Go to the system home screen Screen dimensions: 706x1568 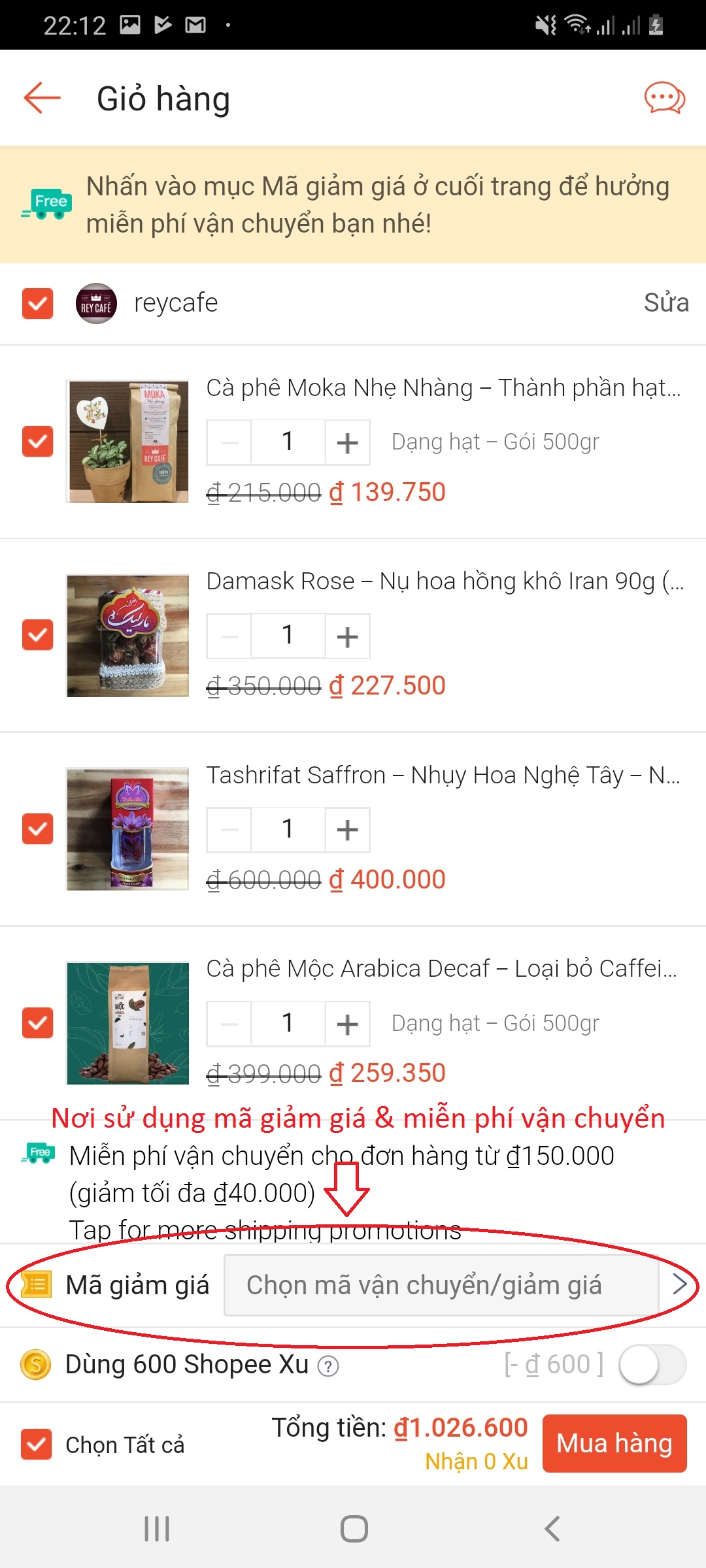point(354,1529)
